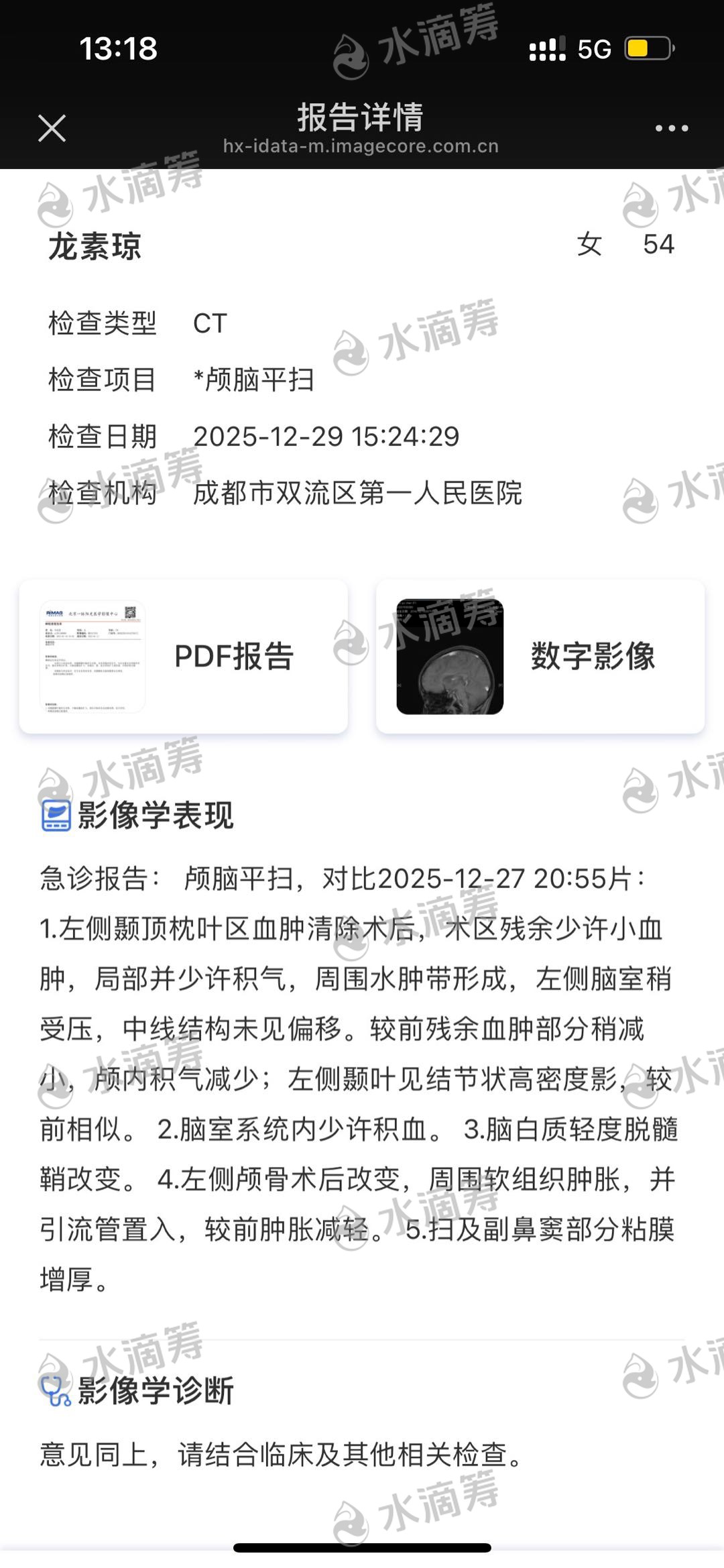This screenshot has height=1568, width=724.
Task: Open the three-dot overflow menu
Action: 671,128
